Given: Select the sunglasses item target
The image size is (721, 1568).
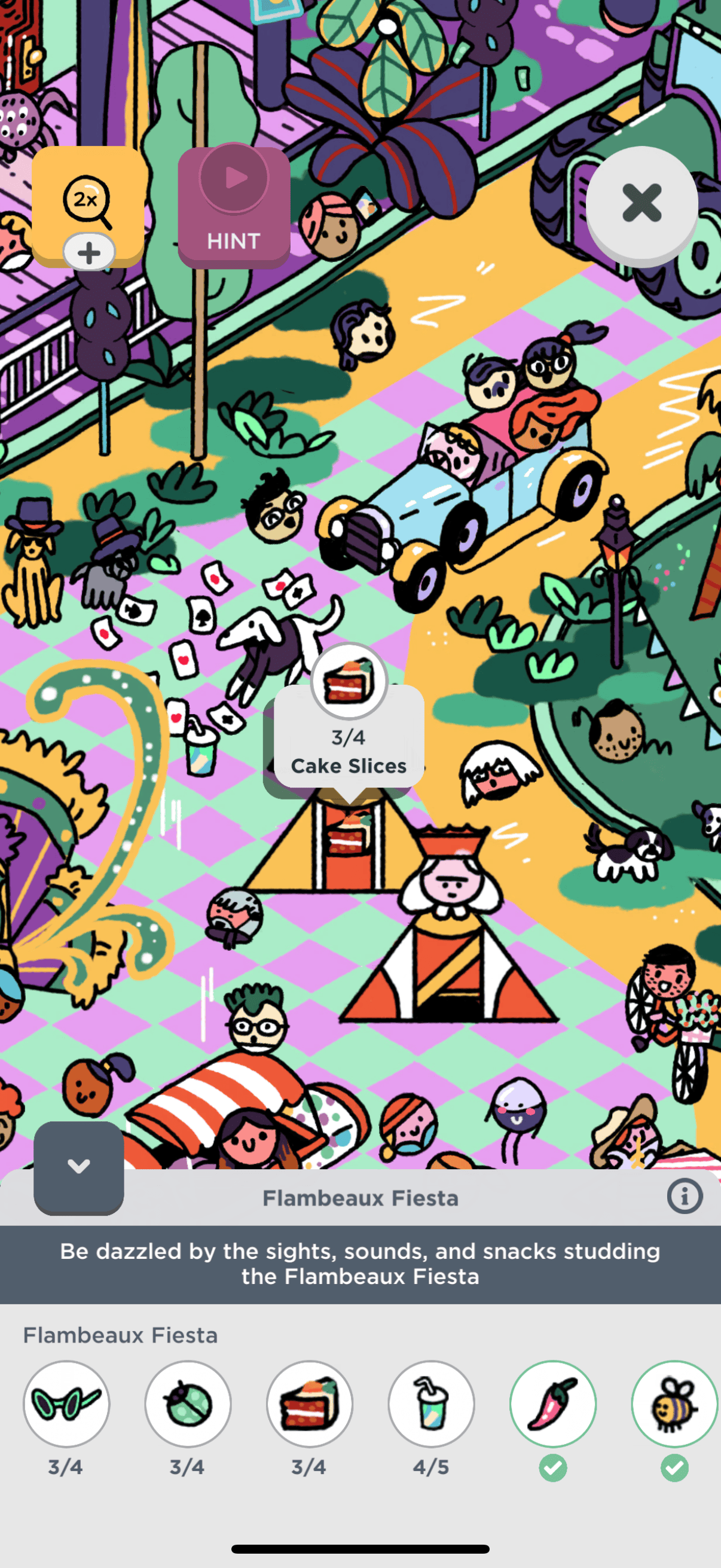Looking at the screenshot, I should pyautogui.click(x=66, y=1404).
